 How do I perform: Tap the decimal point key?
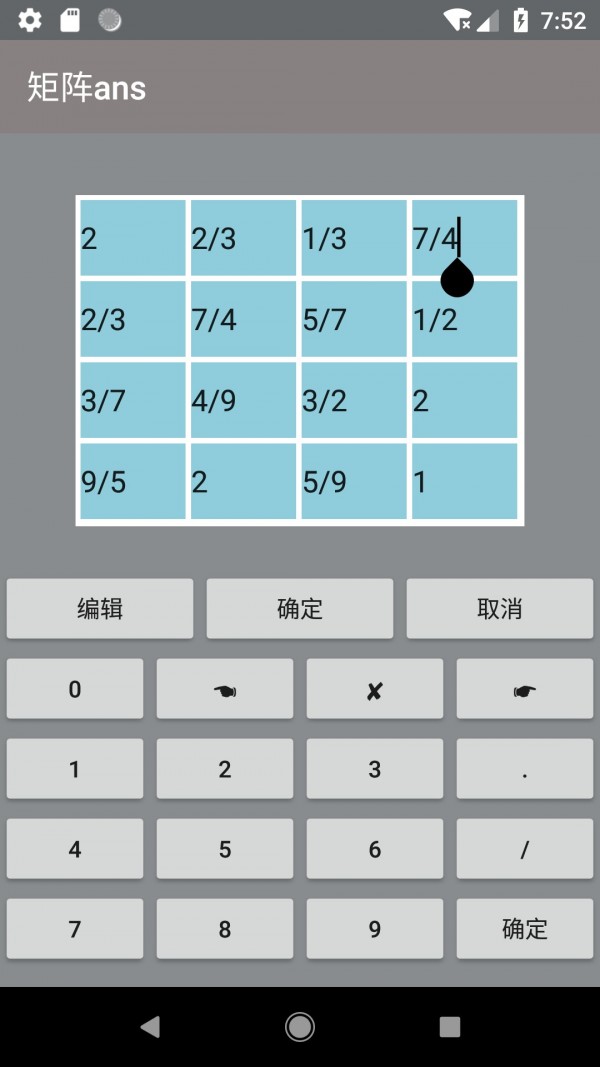pyautogui.click(x=524, y=769)
